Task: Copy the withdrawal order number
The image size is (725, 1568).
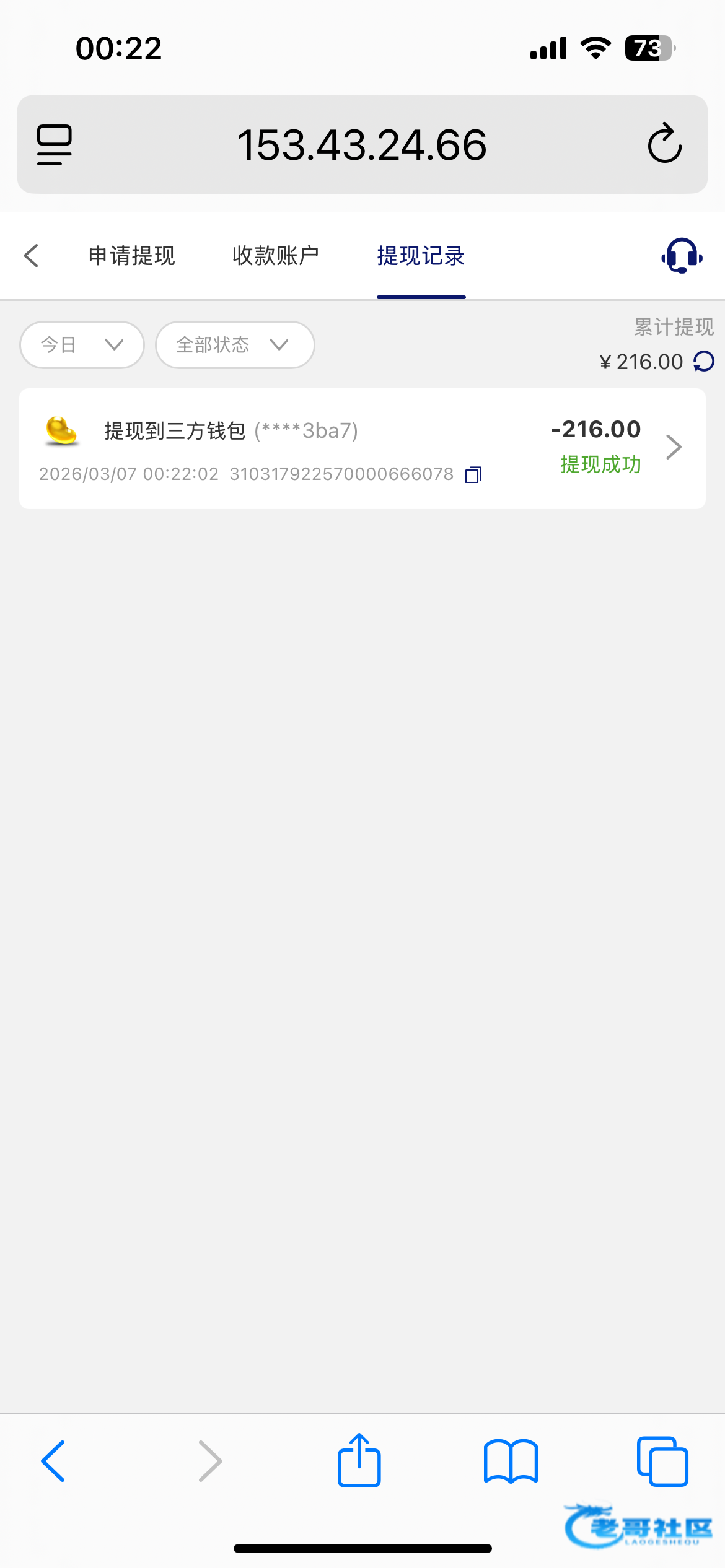Action: click(x=473, y=474)
